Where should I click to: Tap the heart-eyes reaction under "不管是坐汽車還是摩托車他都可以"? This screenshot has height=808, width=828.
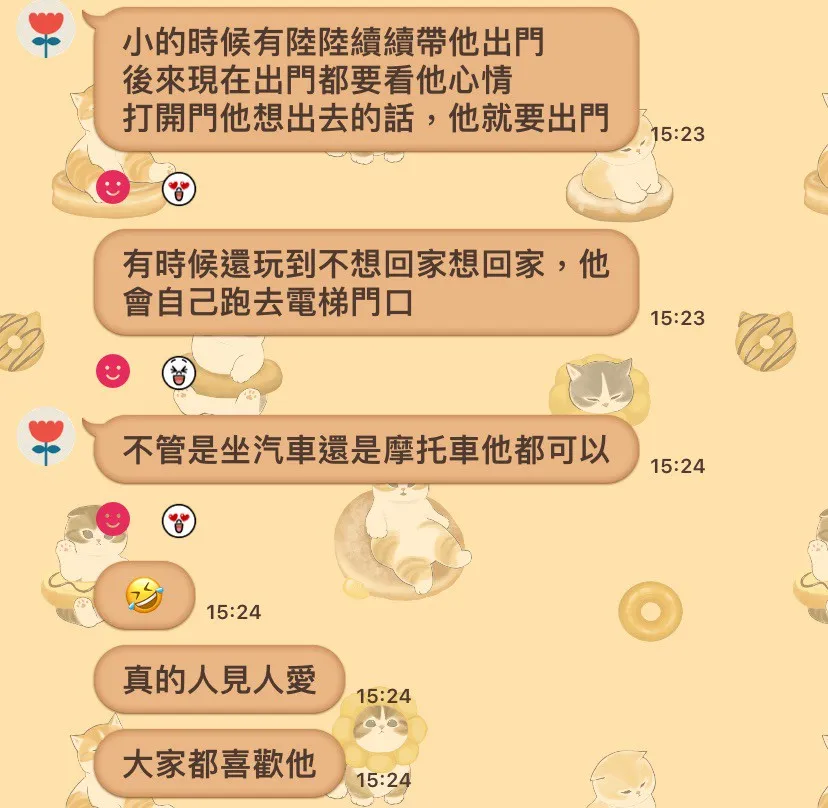[179, 520]
